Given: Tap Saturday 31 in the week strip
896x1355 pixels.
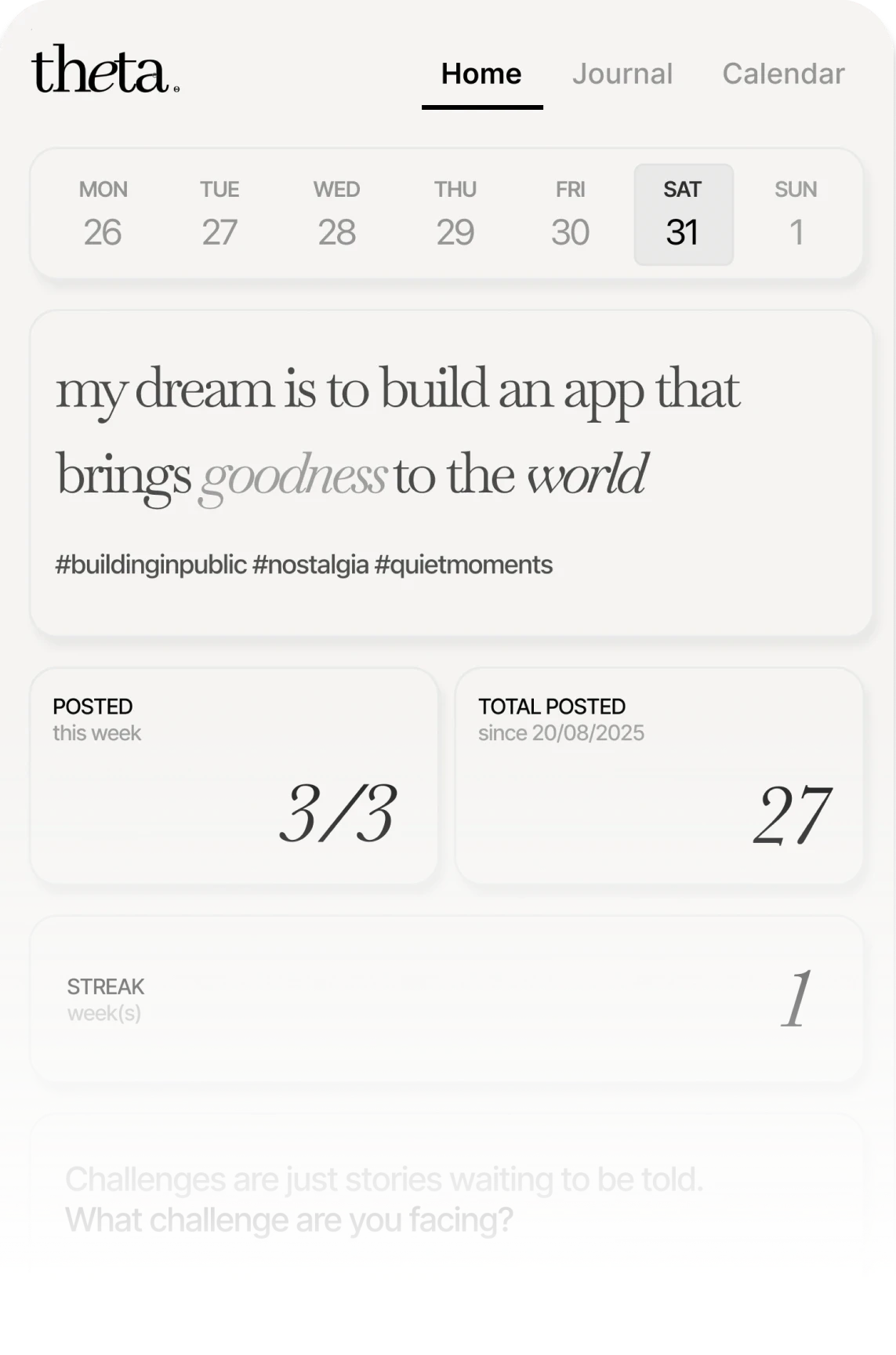Looking at the screenshot, I should pos(684,214).
